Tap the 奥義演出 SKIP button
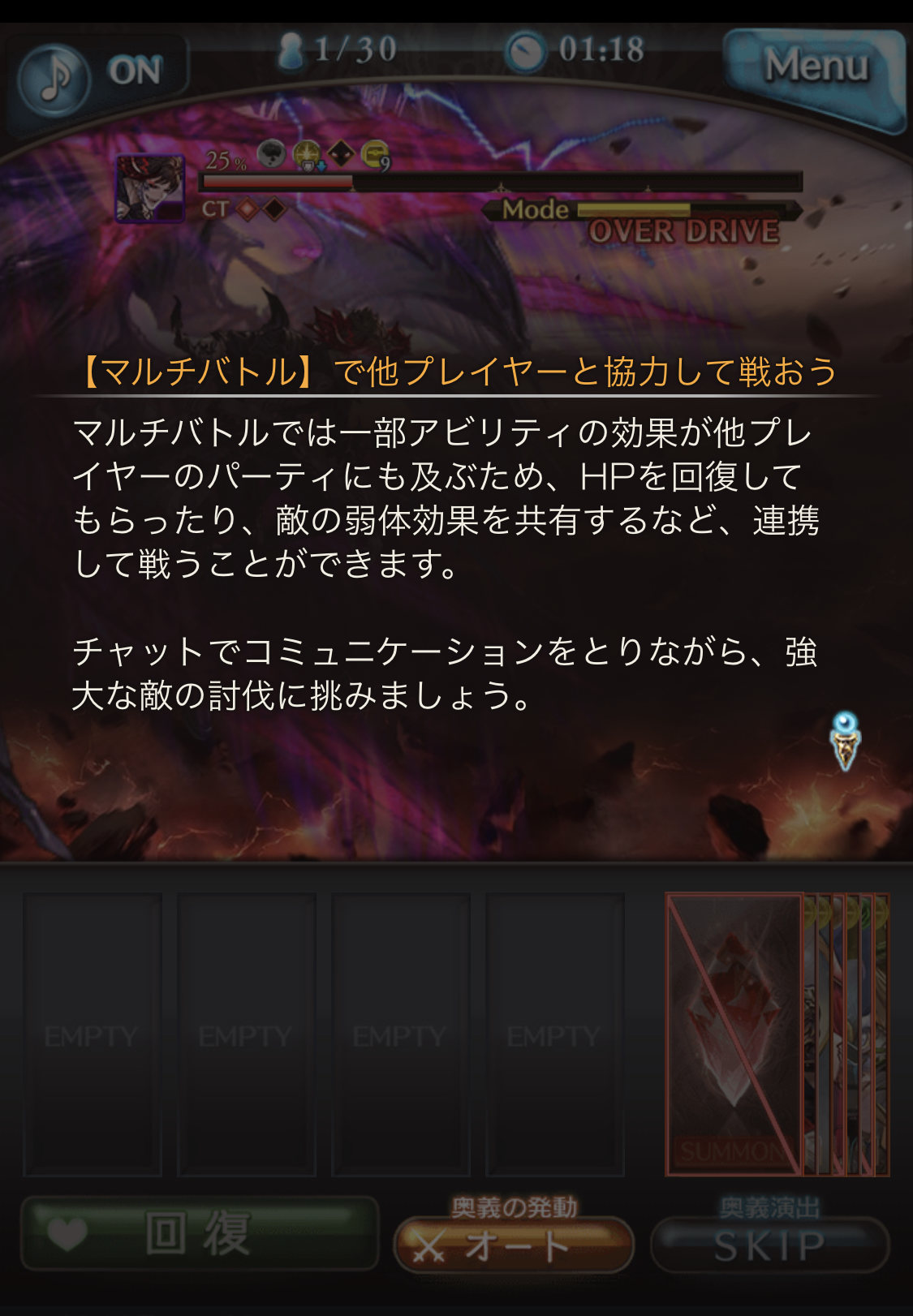The height and width of the screenshot is (1316, 913). click(x=769, y=1245)
